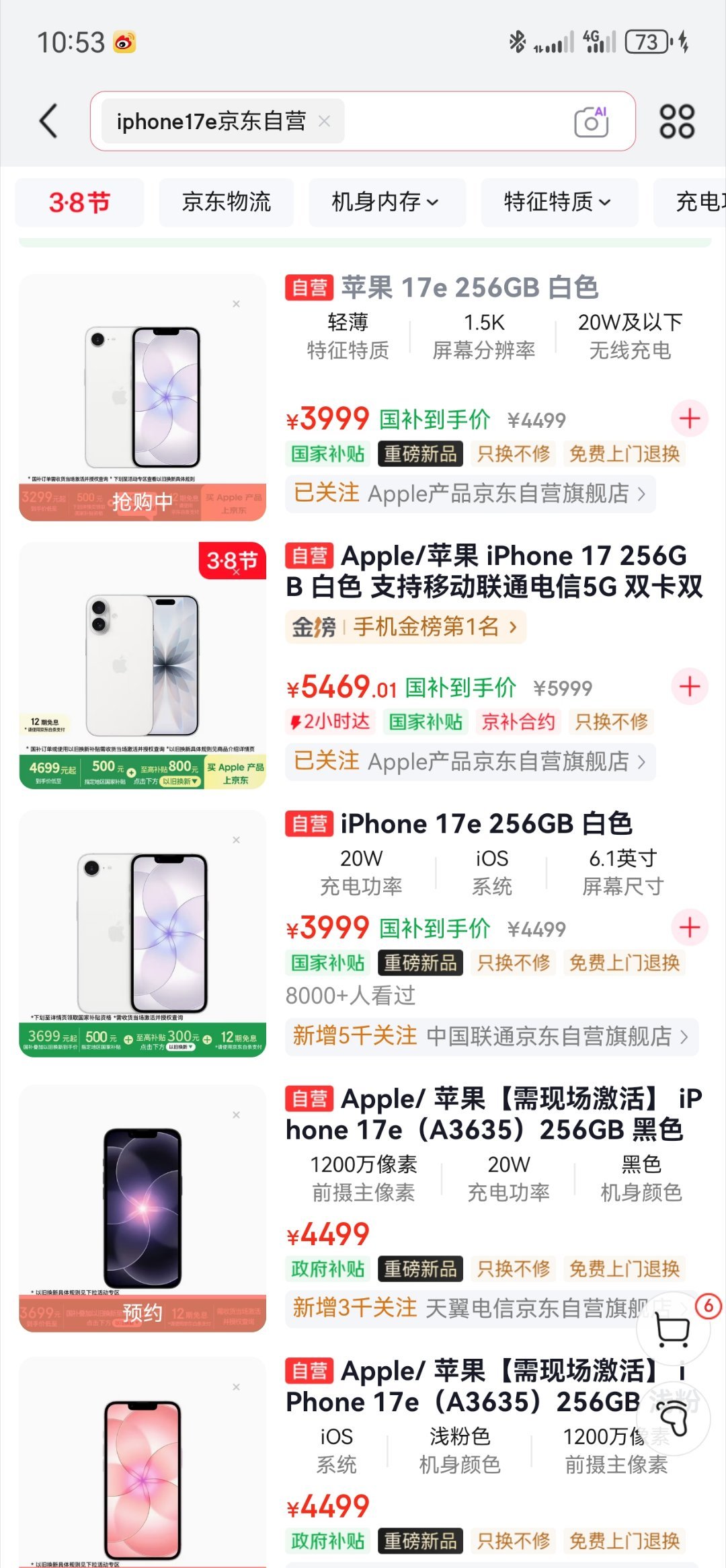The image size is (726, 1568).
Task: Tap the plus icon on the iPhone 17 listing
Action: tap(688, 687)
